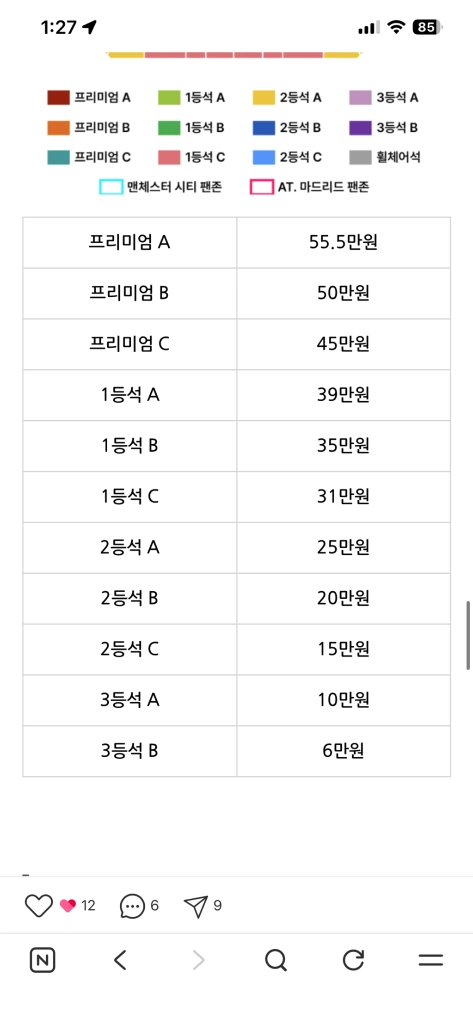Open the browser menu with two lines
Screen dimensions: 473x1024
click(x=431, y=960)
